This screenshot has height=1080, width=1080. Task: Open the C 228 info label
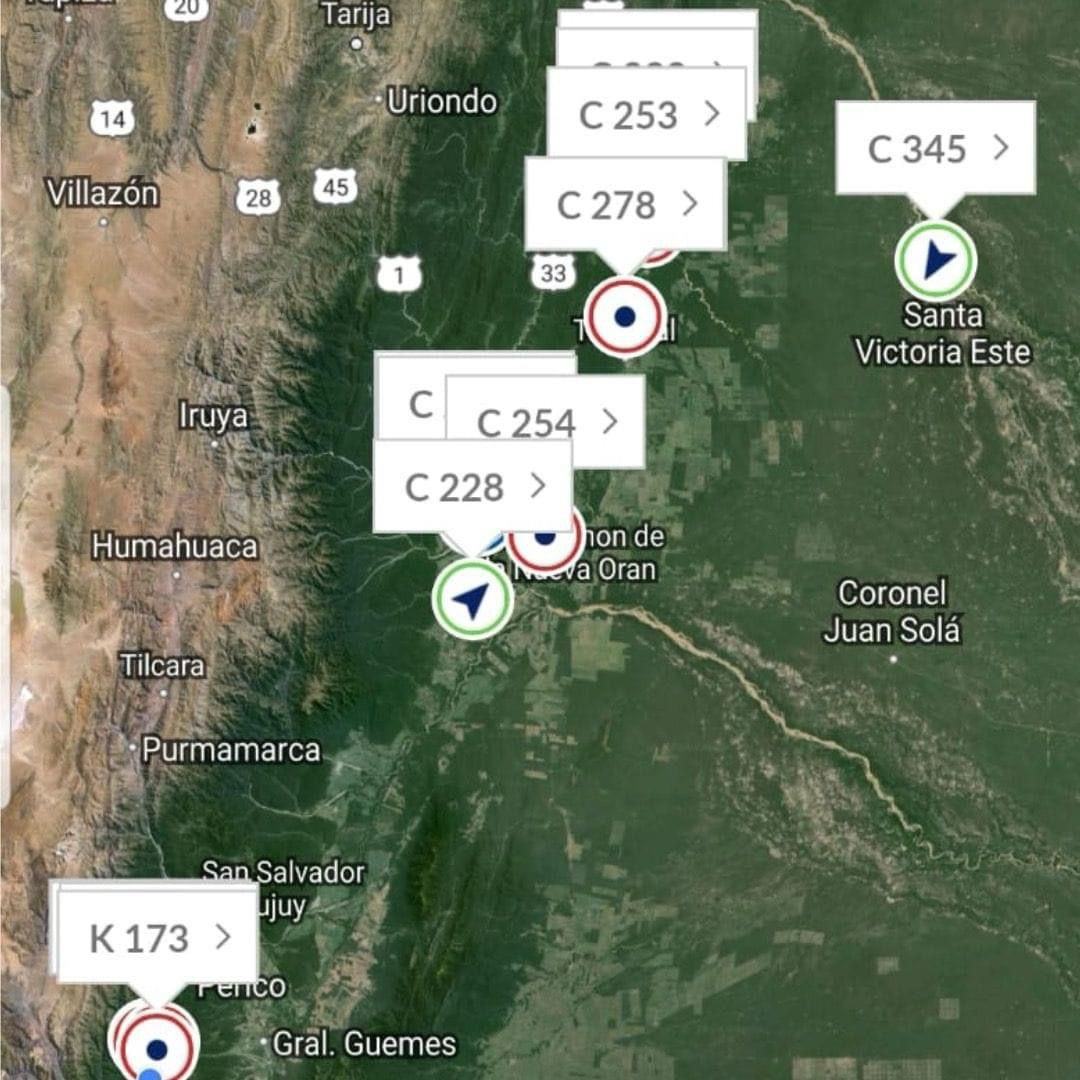[473, 487]
